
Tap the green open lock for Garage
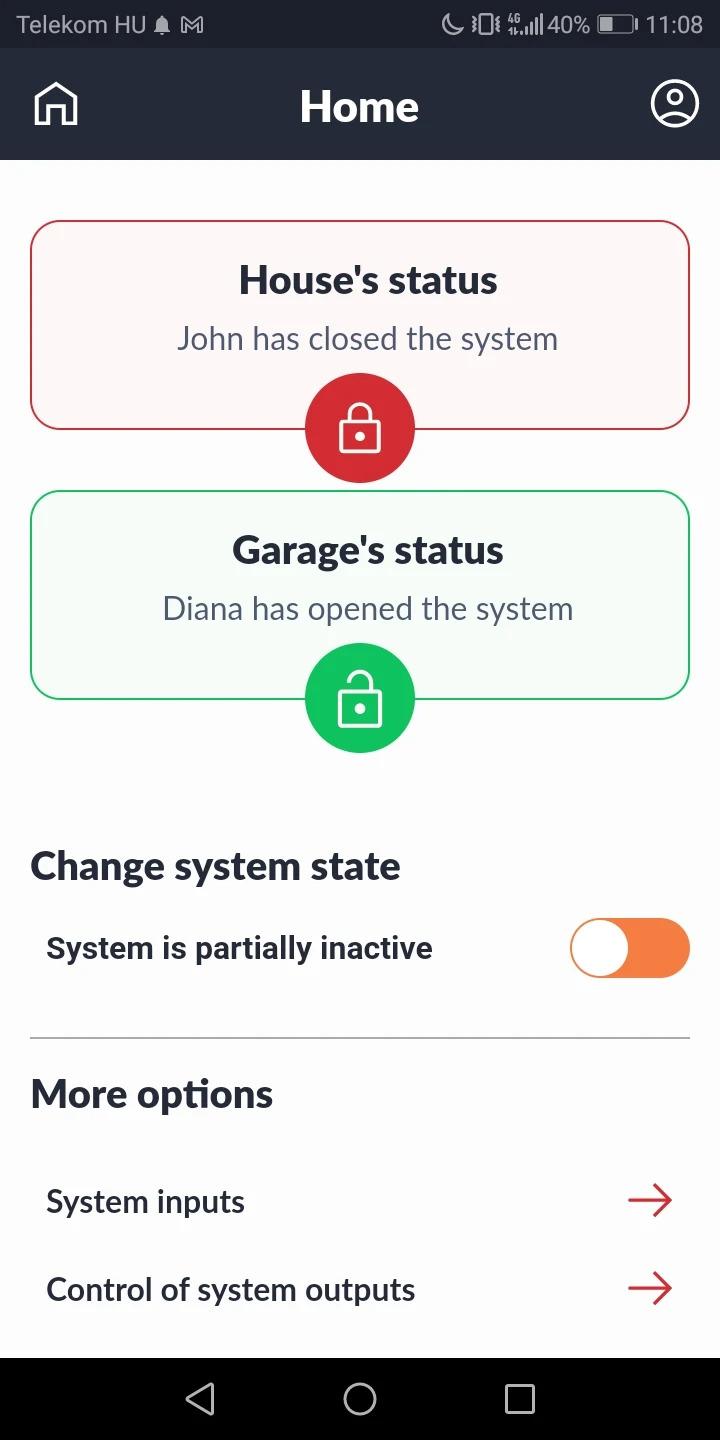(360, 698)
